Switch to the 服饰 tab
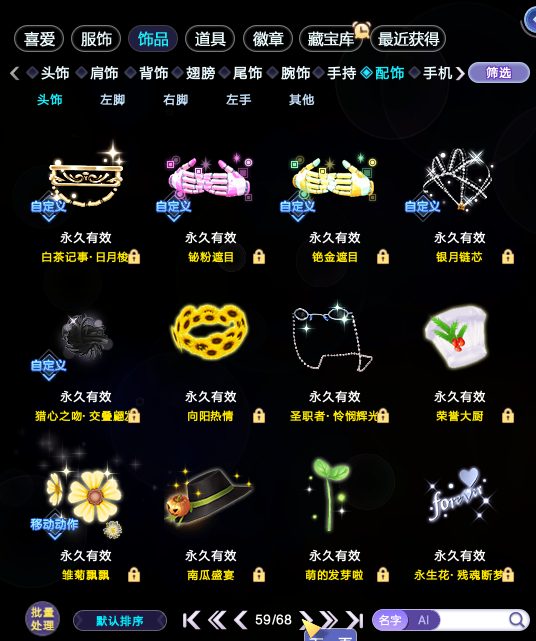Screen dimensions: 536x641 (96, 39)
